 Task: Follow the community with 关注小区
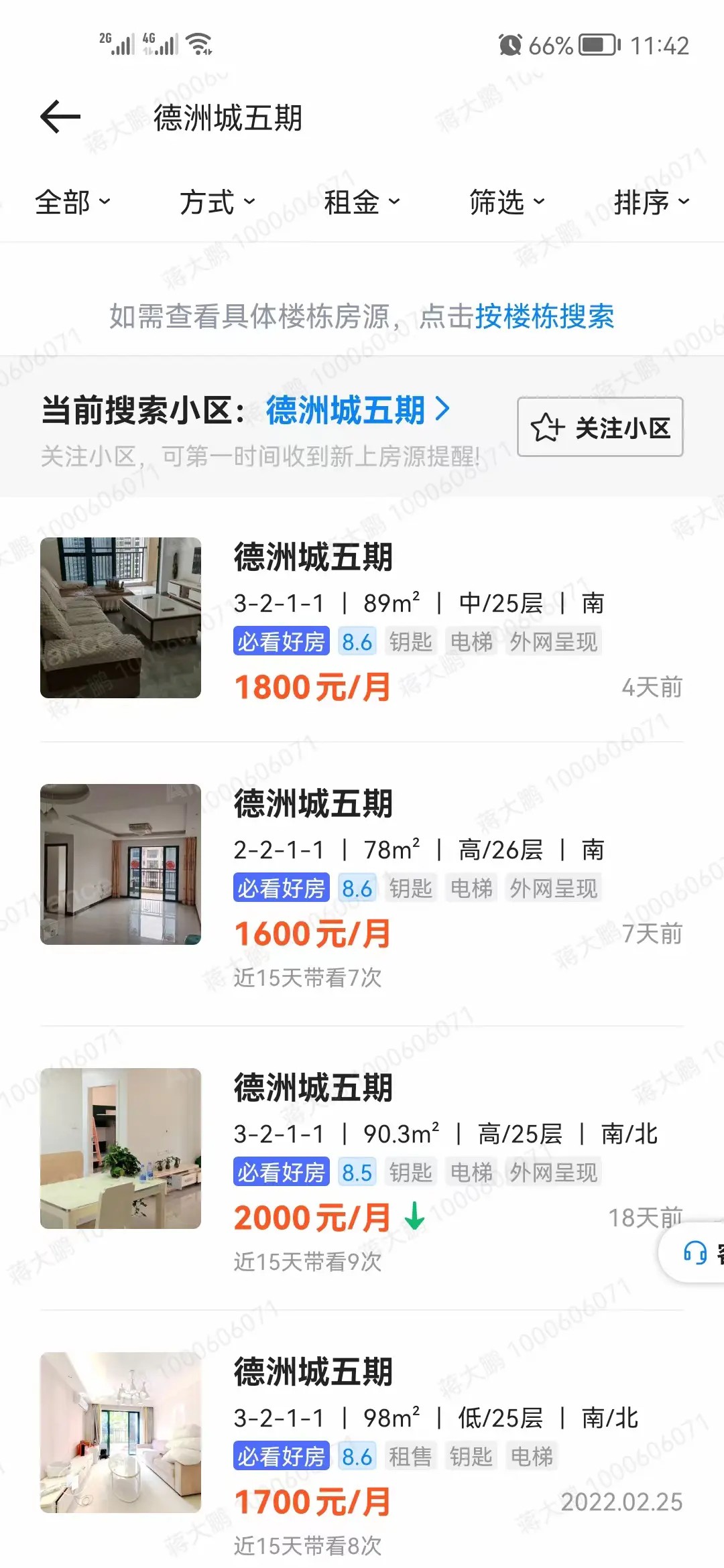(x=600, y=428)
